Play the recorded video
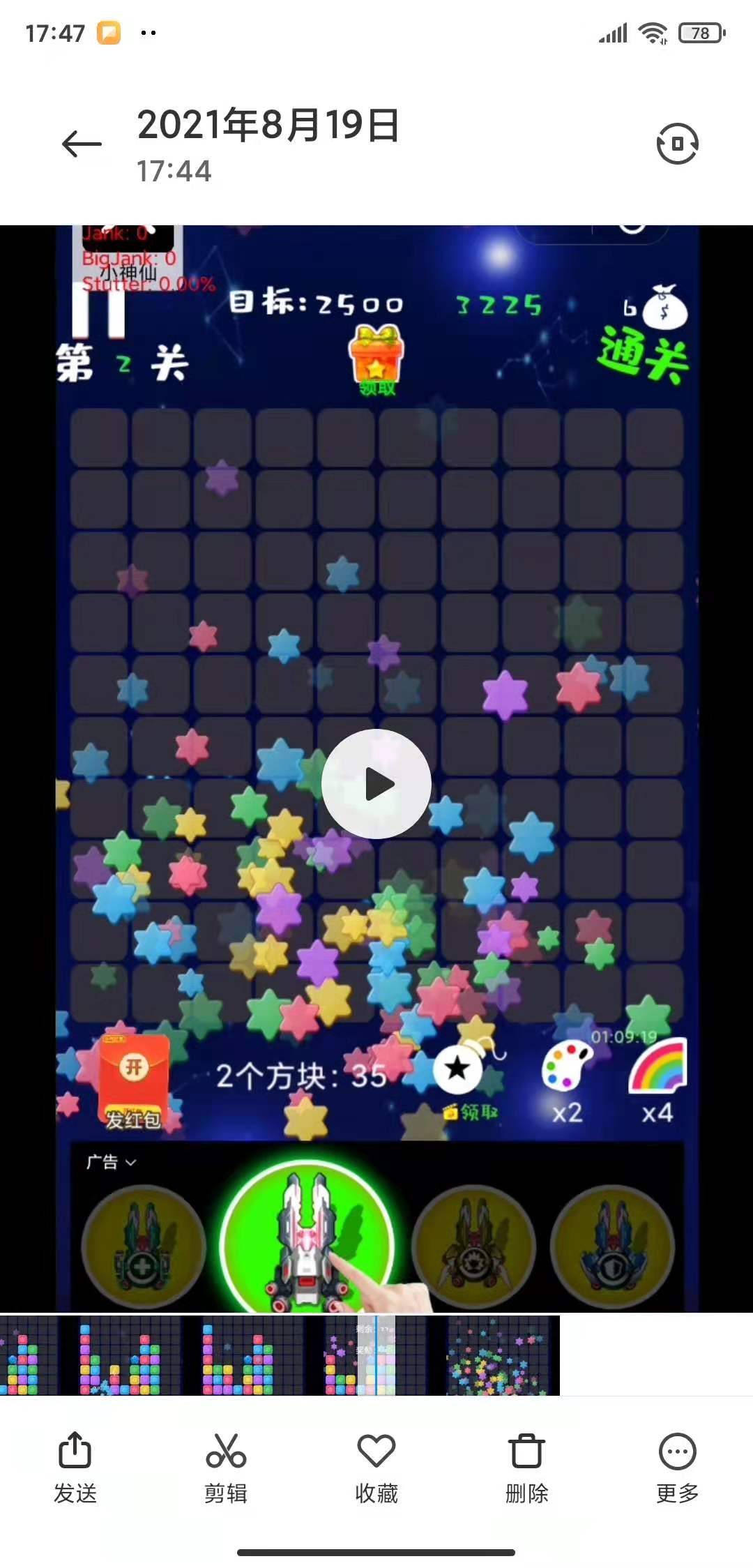The height and width of the screenshot is (1568, 753). pos(376,784)
